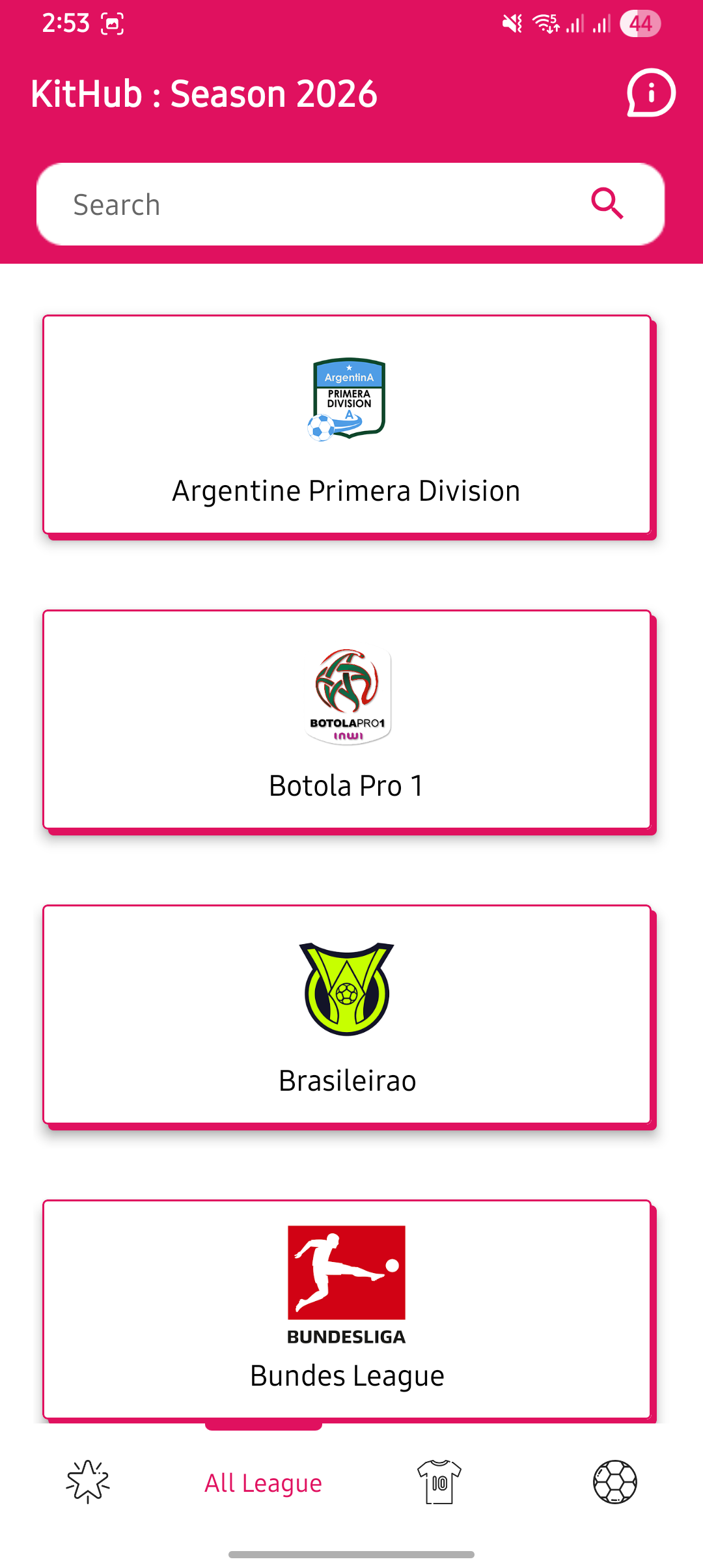Focus the Search text field
The height and width of the screenshot is (1568, 703).
(x=312, y=204)
